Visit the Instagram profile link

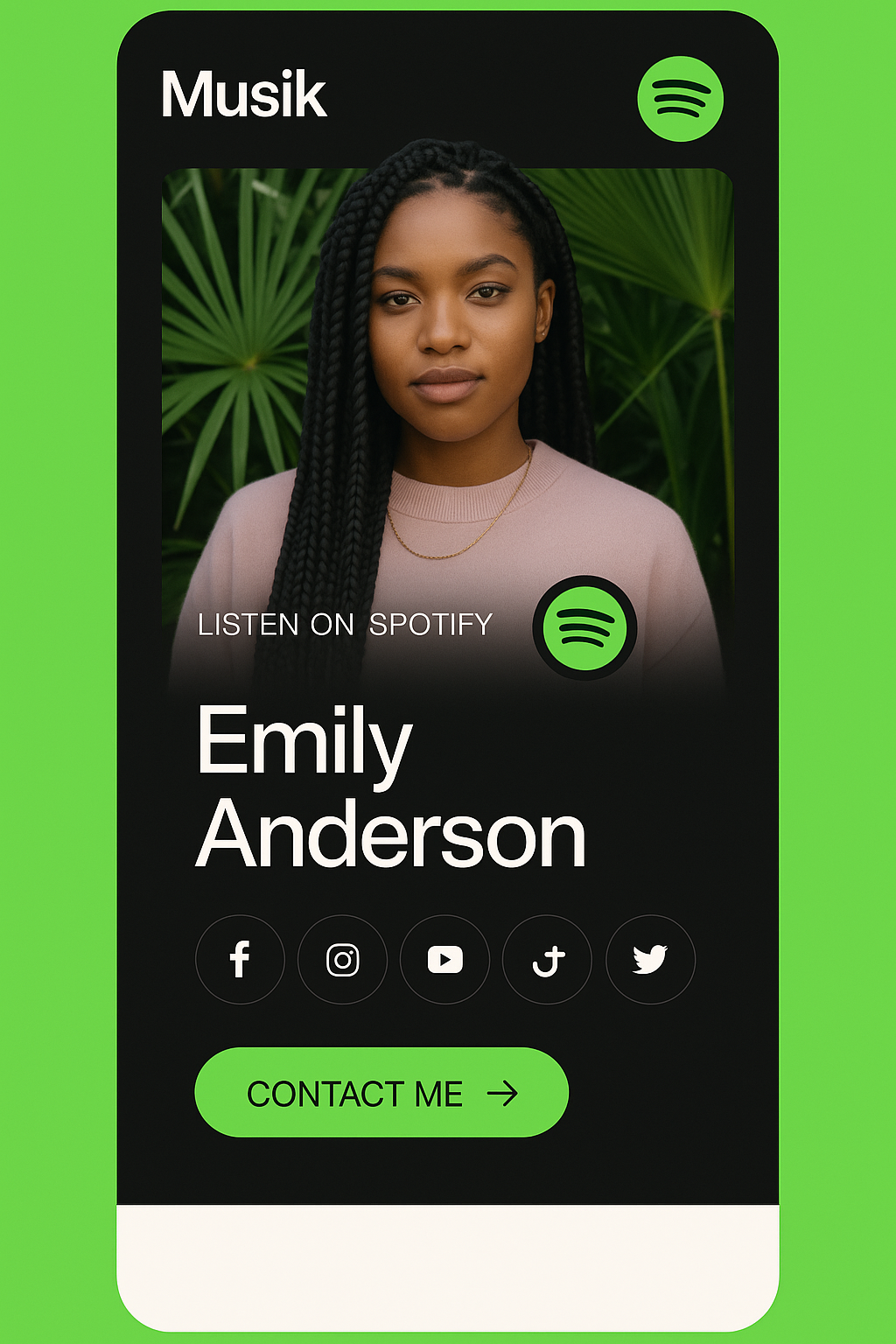[x=342, y=959]
